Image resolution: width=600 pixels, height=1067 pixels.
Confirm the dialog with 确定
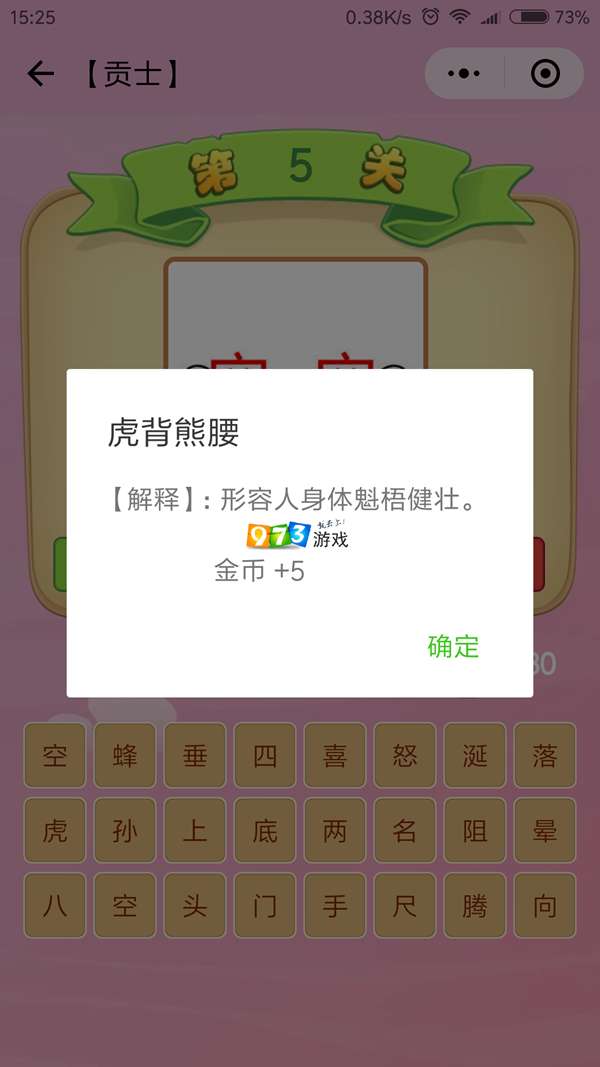(x=453, y=646)
